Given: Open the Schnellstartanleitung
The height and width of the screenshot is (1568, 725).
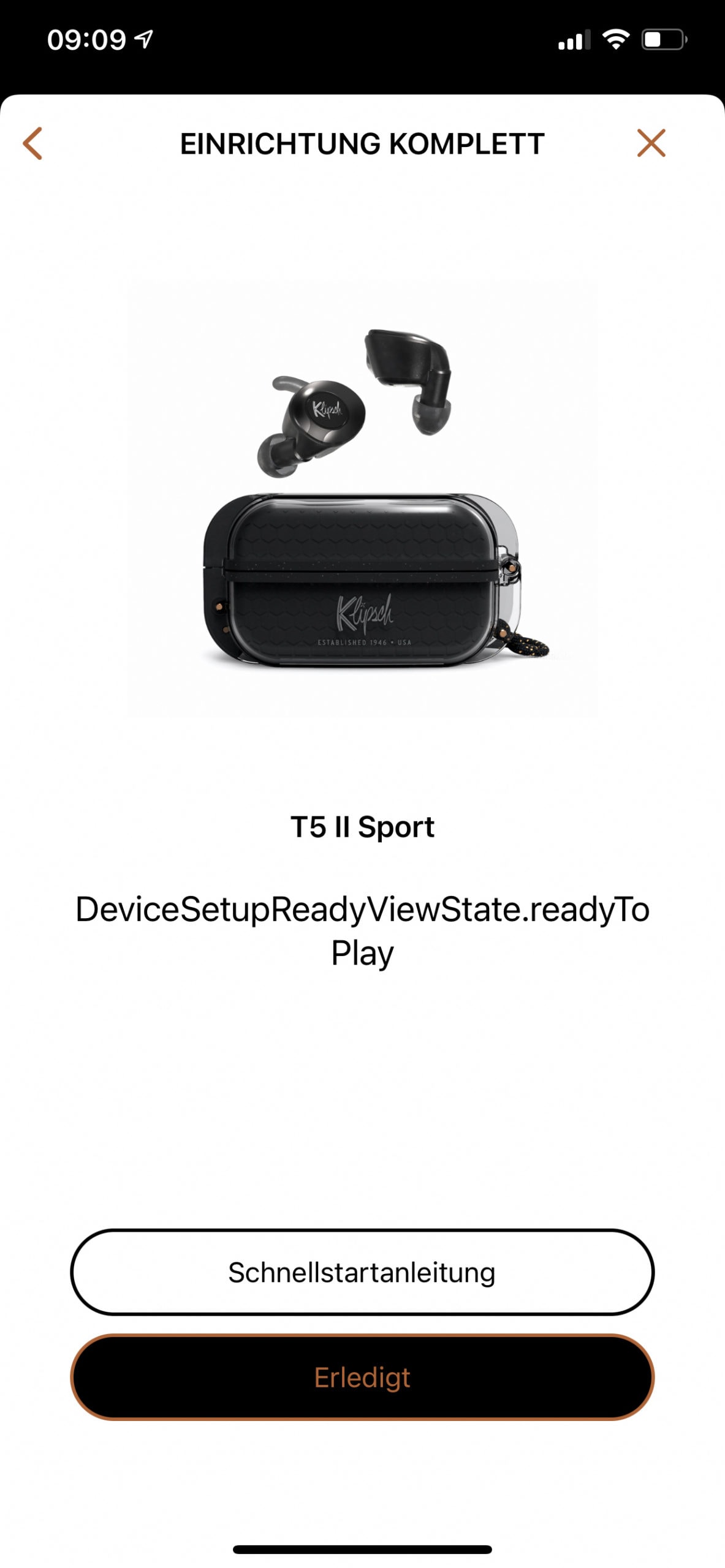Looking at the screenshot, I should [x=362, y=1272].
